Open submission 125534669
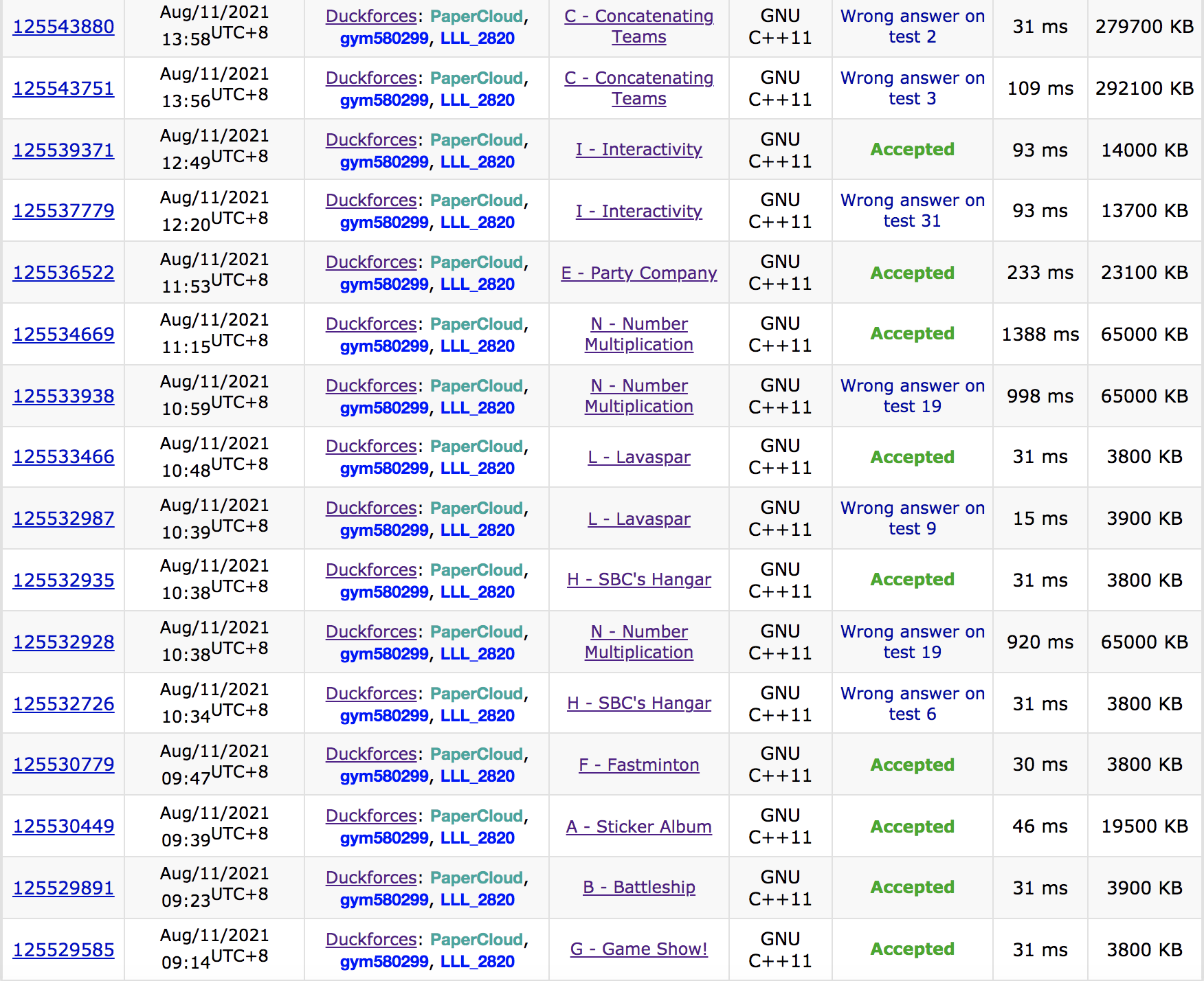The height and width of the screenshot is (981, 1204). coord(63,335)
